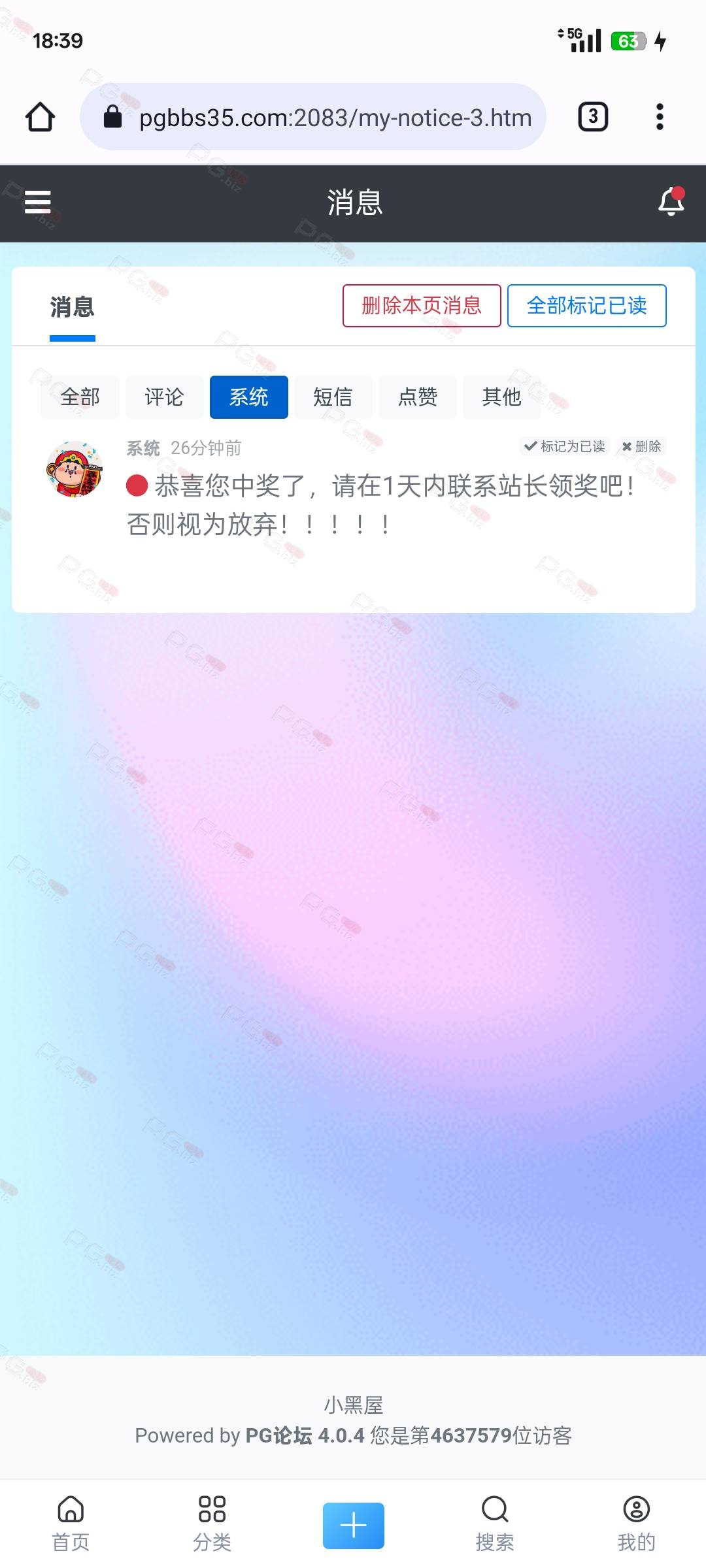
Task: Open the 搜索 tab
Action: pos(495,1524)
